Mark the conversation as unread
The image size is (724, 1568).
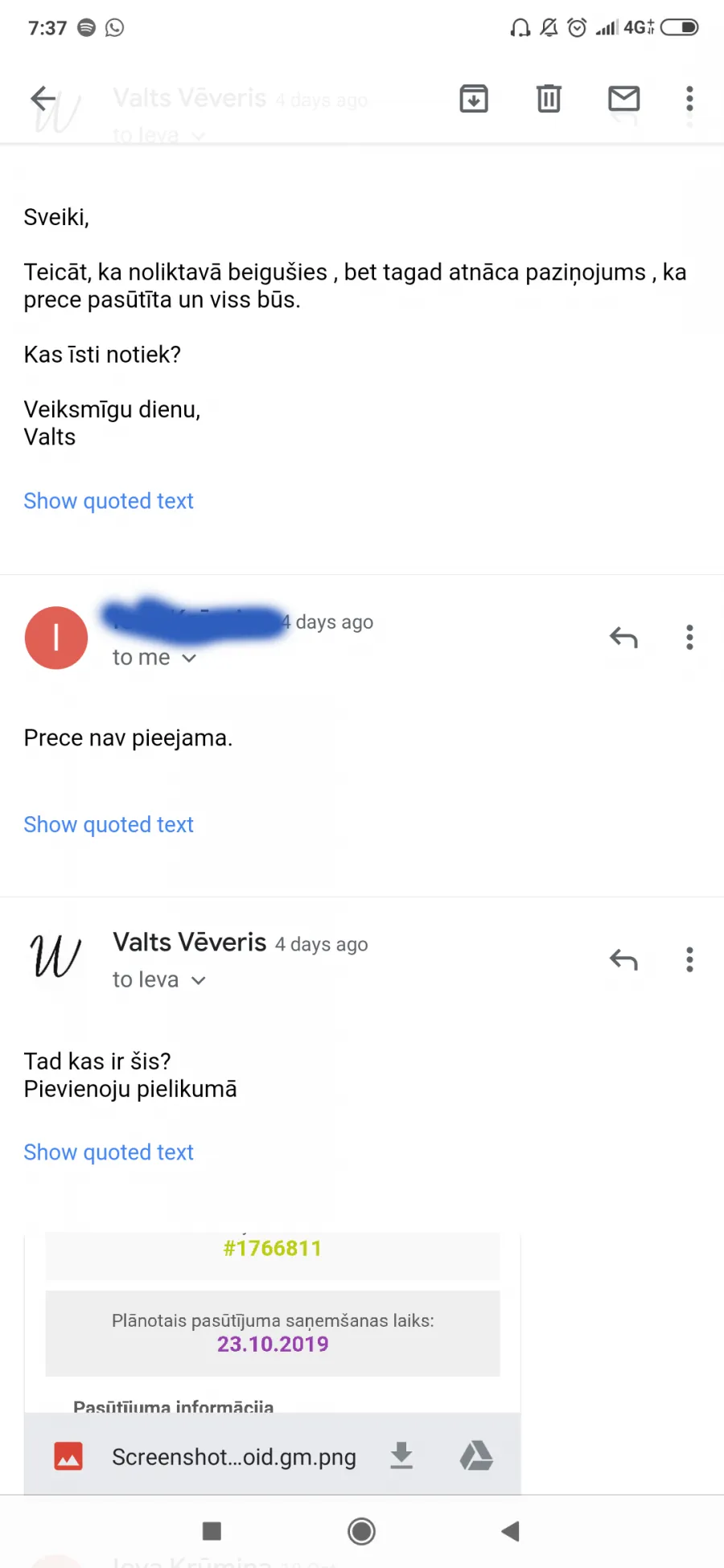(623, 99)
